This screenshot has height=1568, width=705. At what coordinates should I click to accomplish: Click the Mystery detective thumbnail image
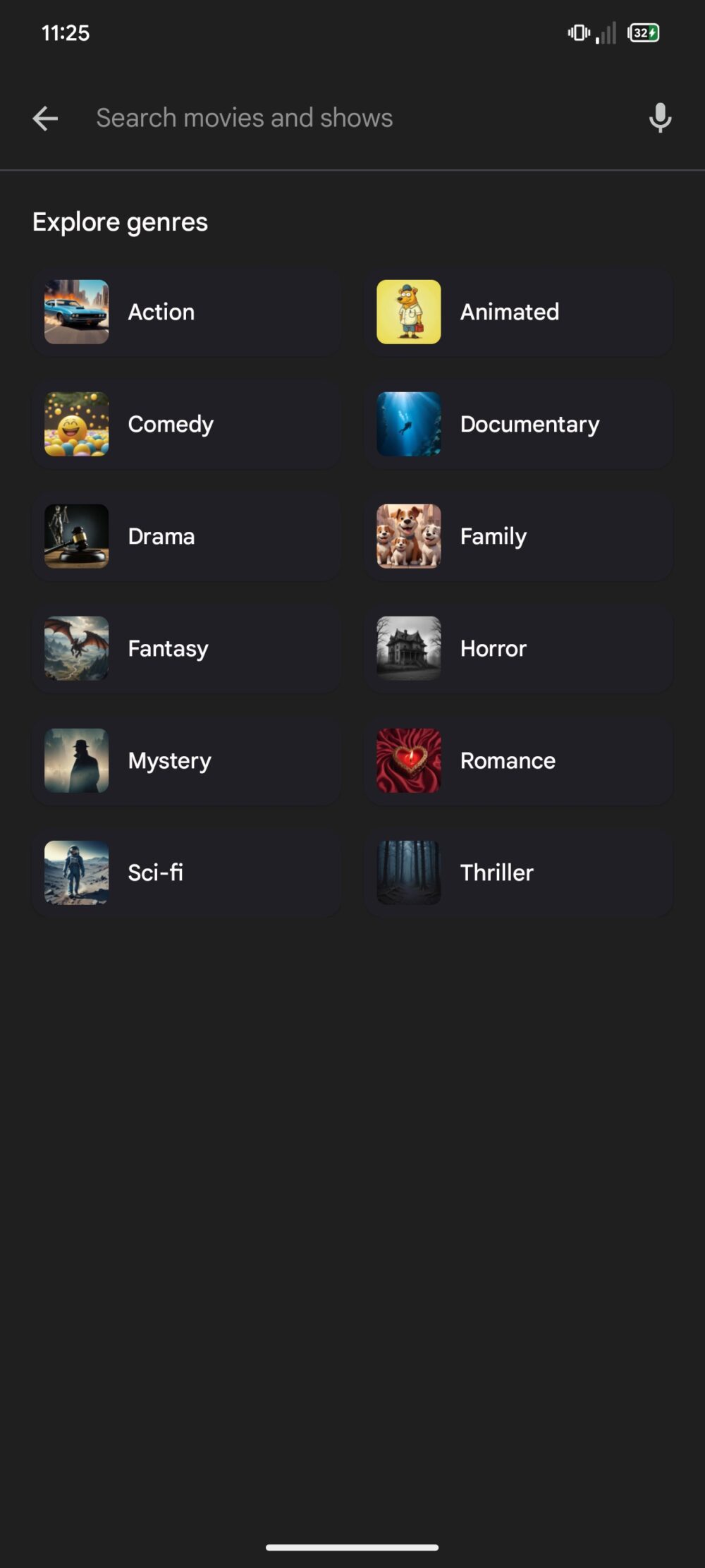(x=75, y=760)
